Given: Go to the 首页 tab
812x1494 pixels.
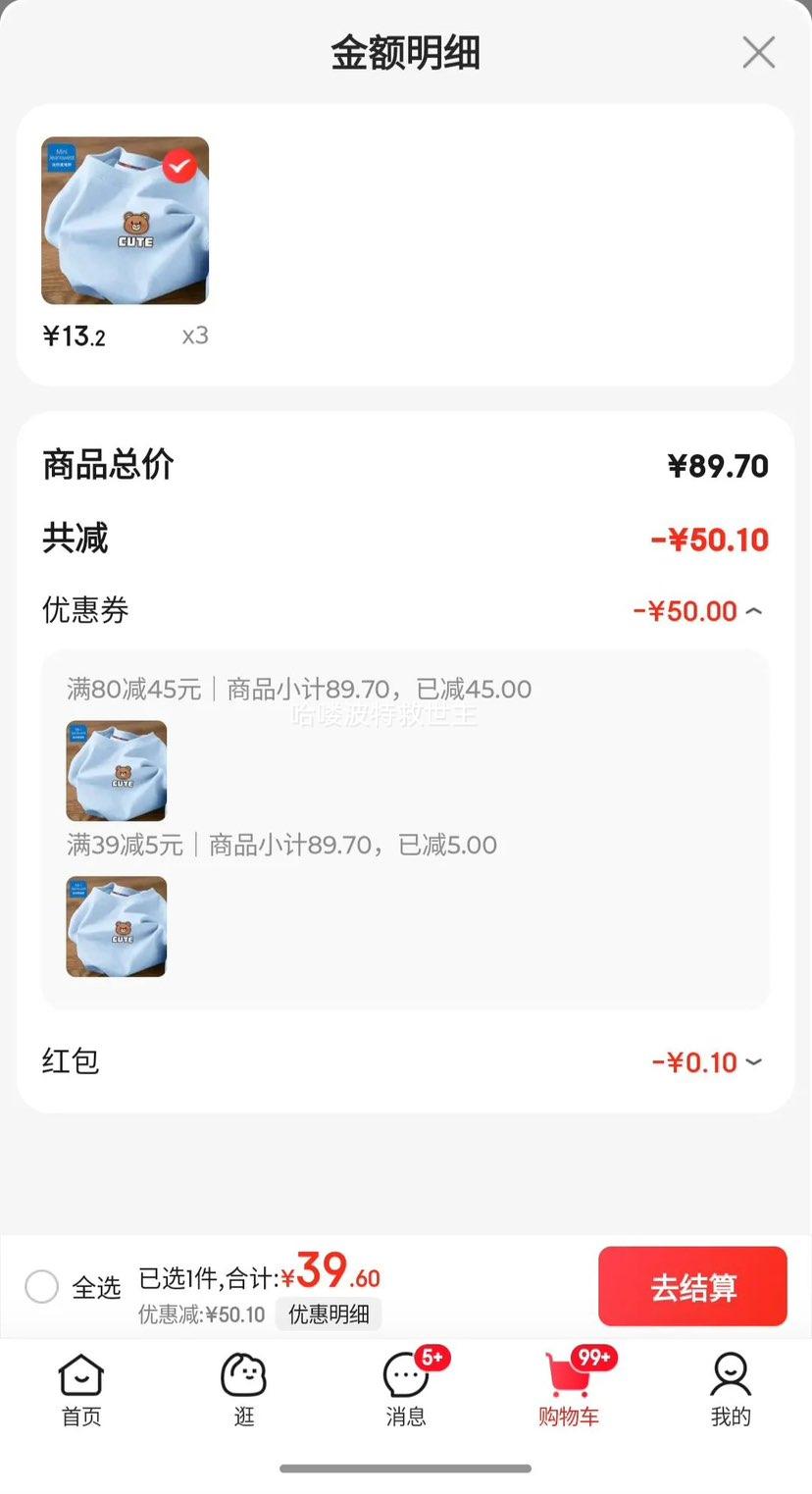Looking at the screenshot, I should (81, 1389).
